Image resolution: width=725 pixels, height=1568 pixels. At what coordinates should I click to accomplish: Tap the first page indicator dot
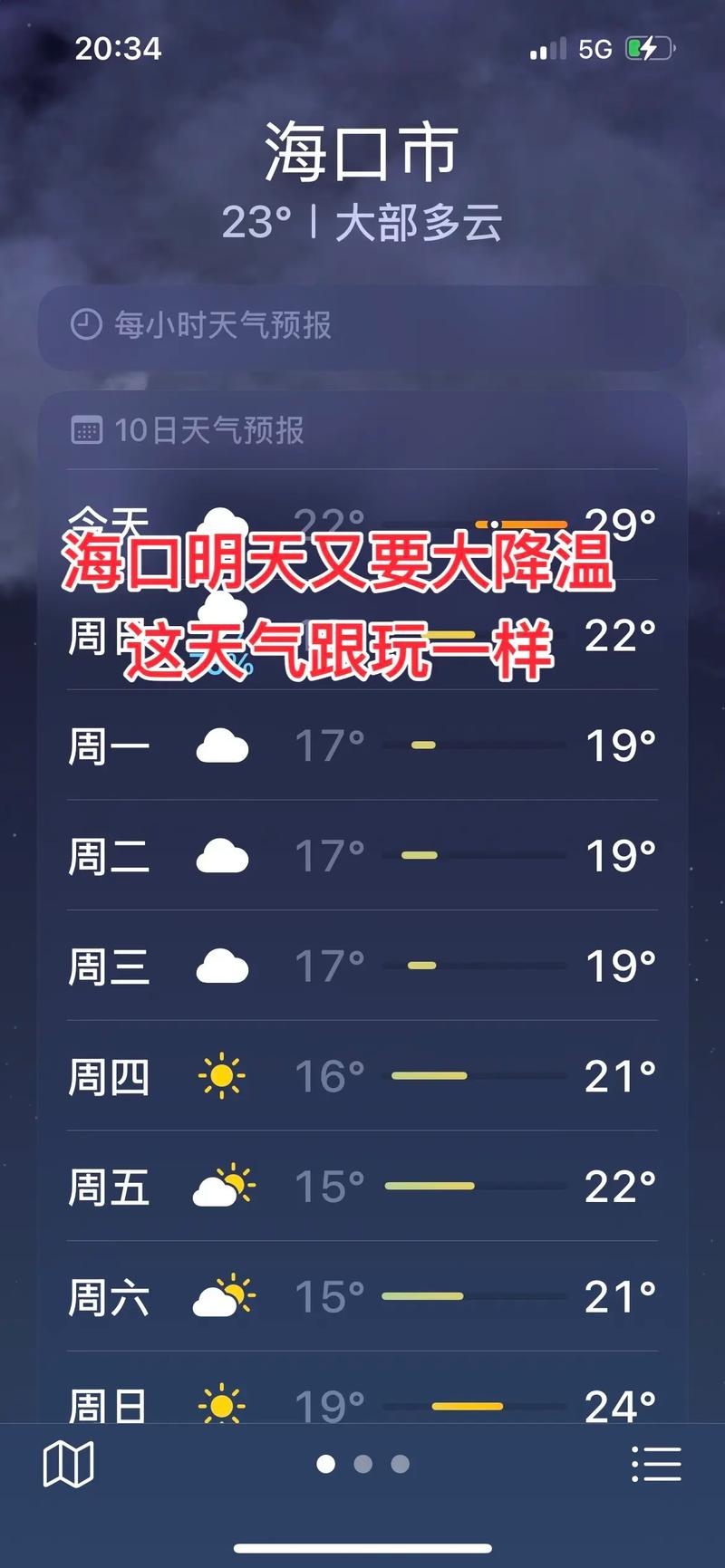tap(326, 1462)
